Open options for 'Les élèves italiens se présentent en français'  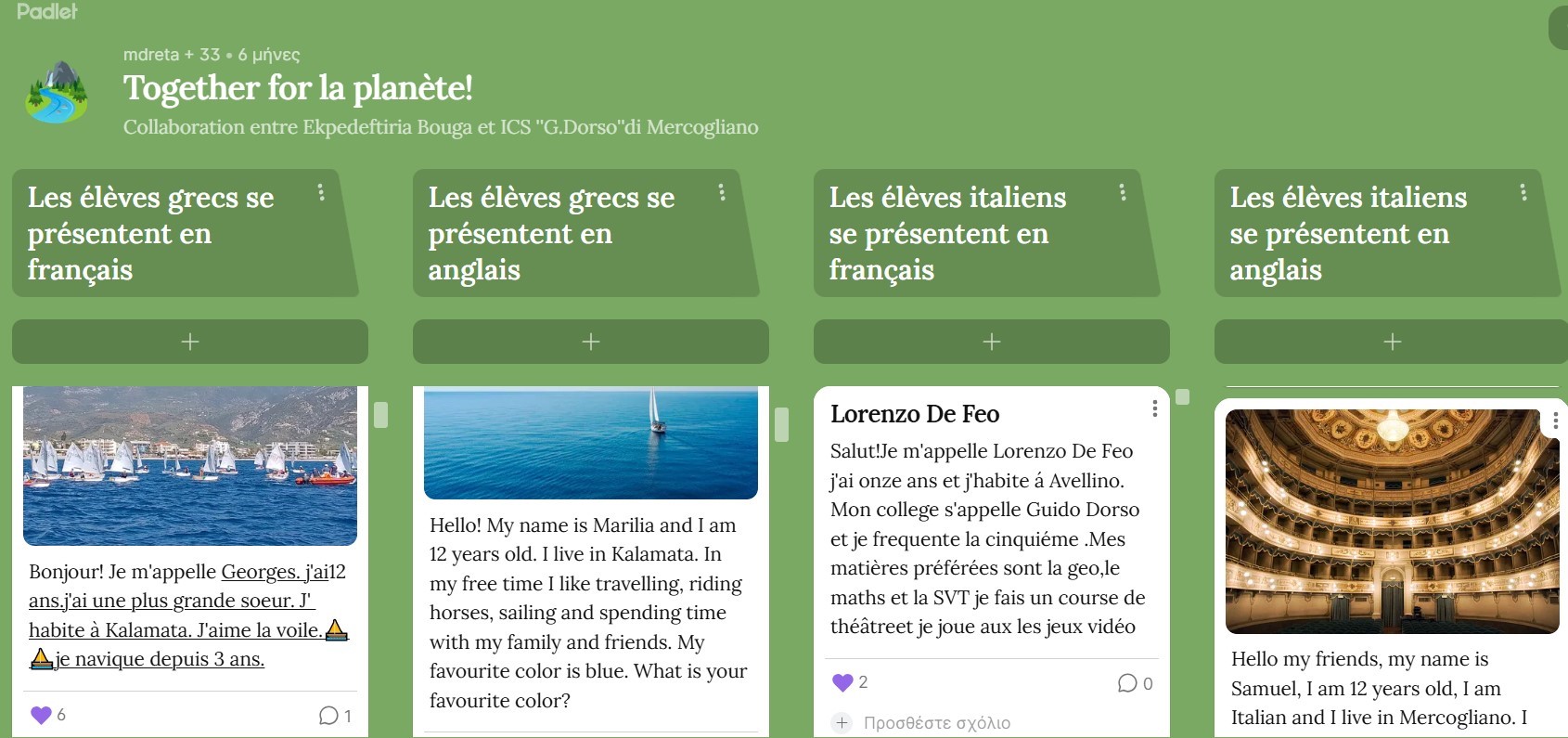[x=1123, y=192]
